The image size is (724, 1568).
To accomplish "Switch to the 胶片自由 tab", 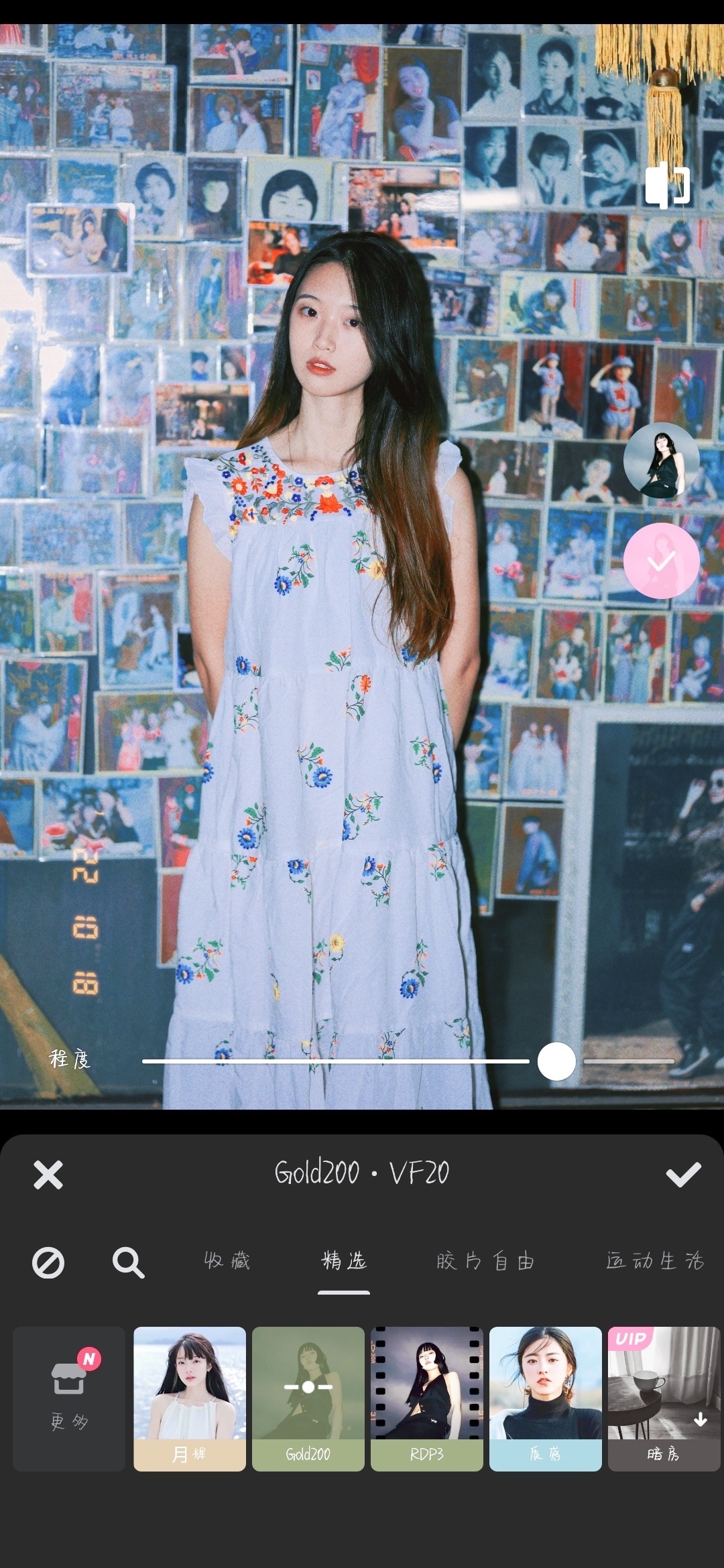I will (485, 1261).
